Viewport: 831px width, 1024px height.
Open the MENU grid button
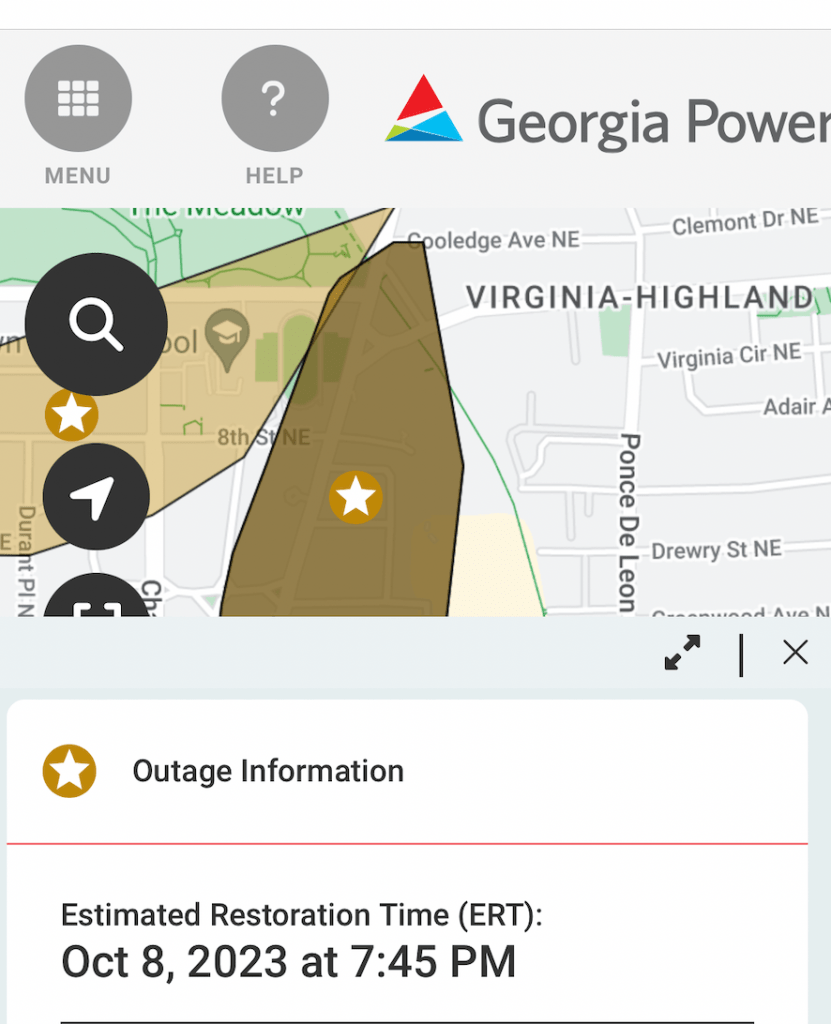pos(78,98)
